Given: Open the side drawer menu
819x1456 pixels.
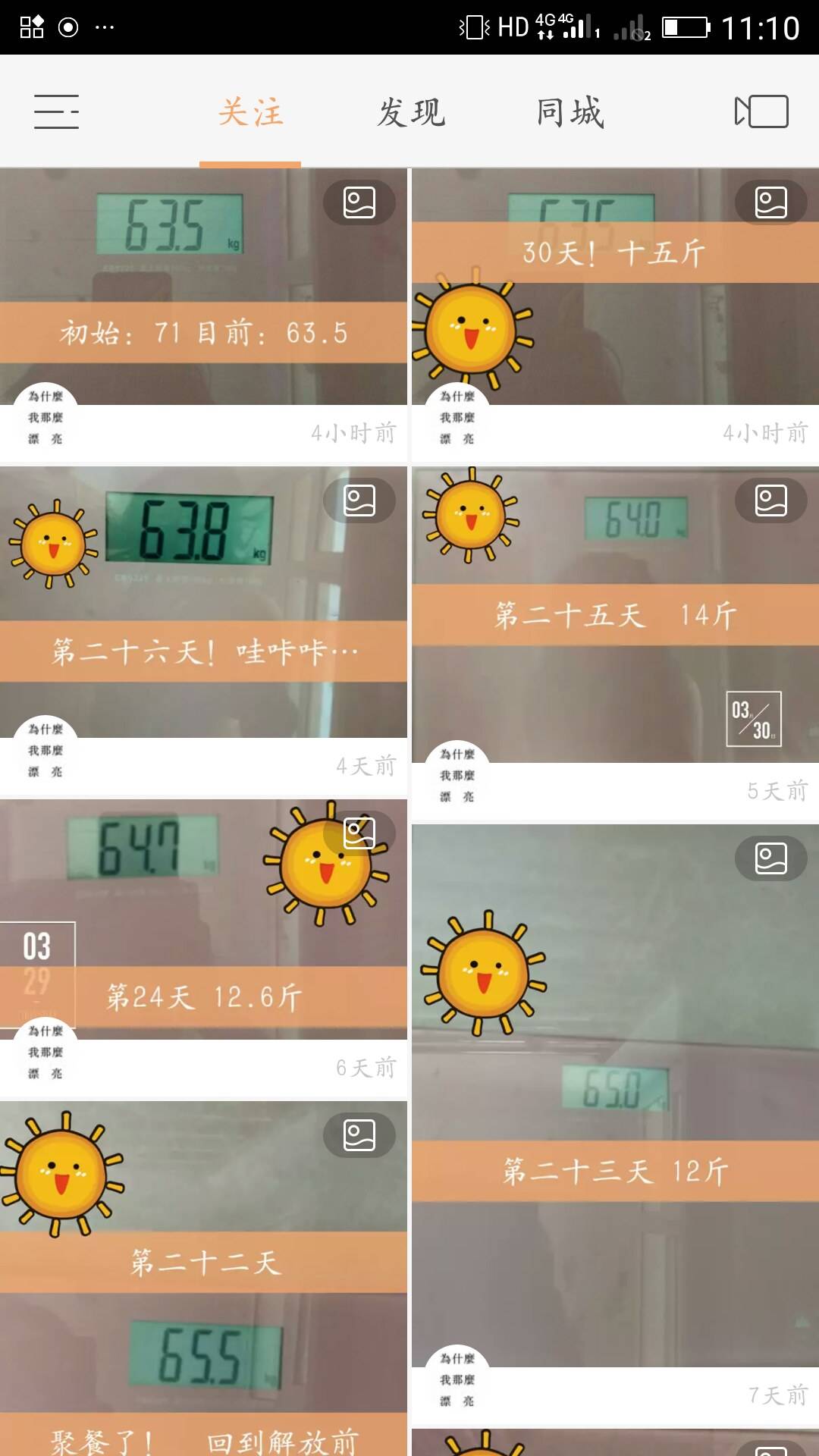Looking at the screenshot, I should (x=56, y=111).
